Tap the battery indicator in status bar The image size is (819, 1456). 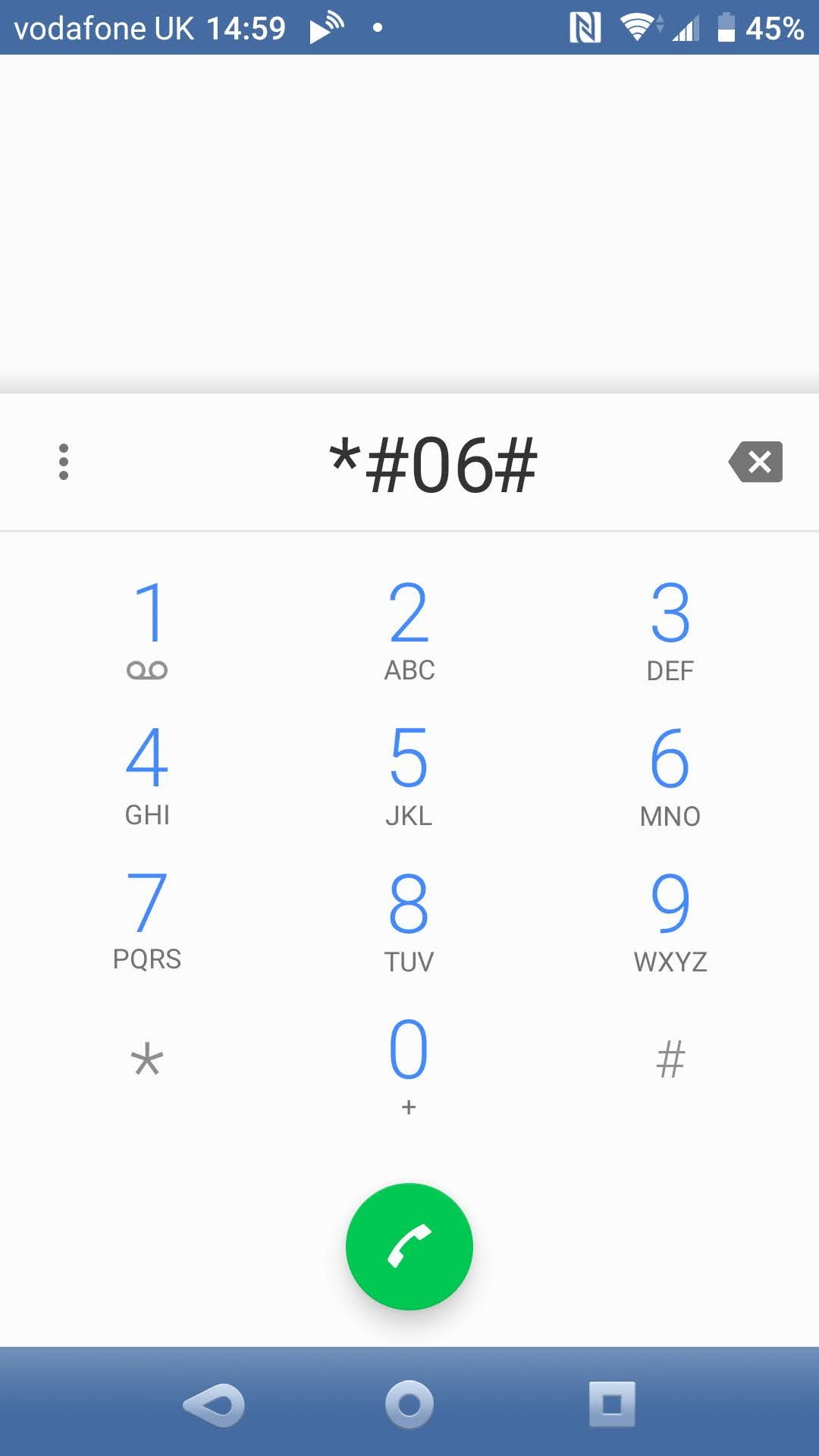tap(726, 27)
